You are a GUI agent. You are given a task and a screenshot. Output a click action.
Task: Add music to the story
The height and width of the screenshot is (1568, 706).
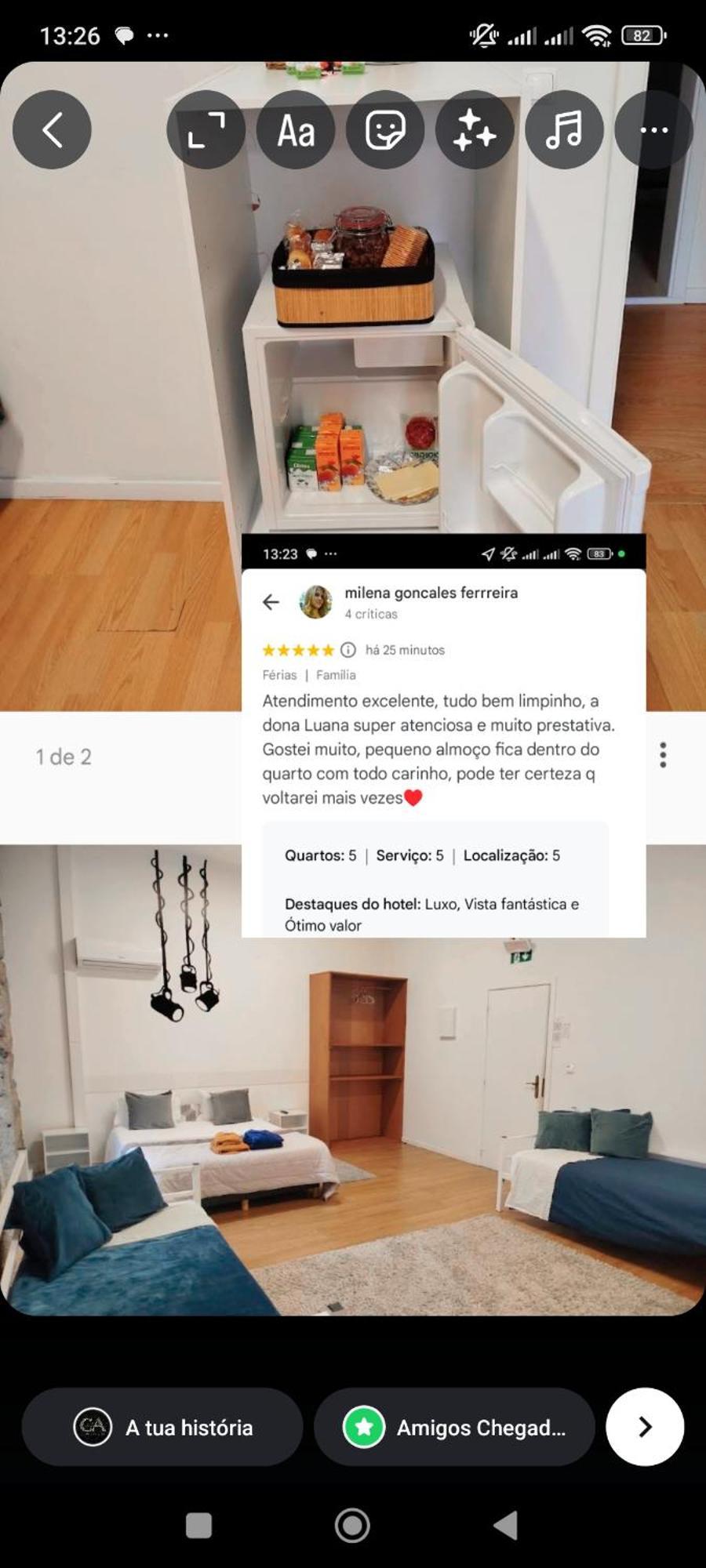564,129
